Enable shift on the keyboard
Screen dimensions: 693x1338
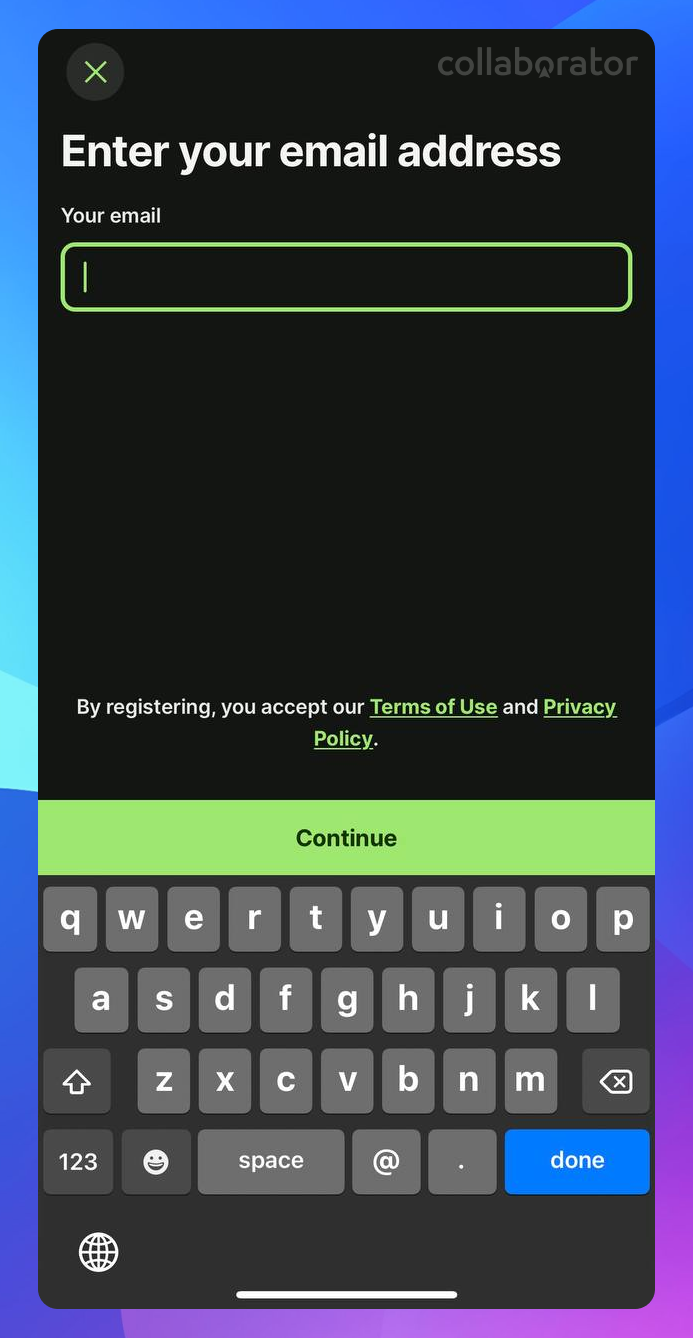click(77, 1081)
